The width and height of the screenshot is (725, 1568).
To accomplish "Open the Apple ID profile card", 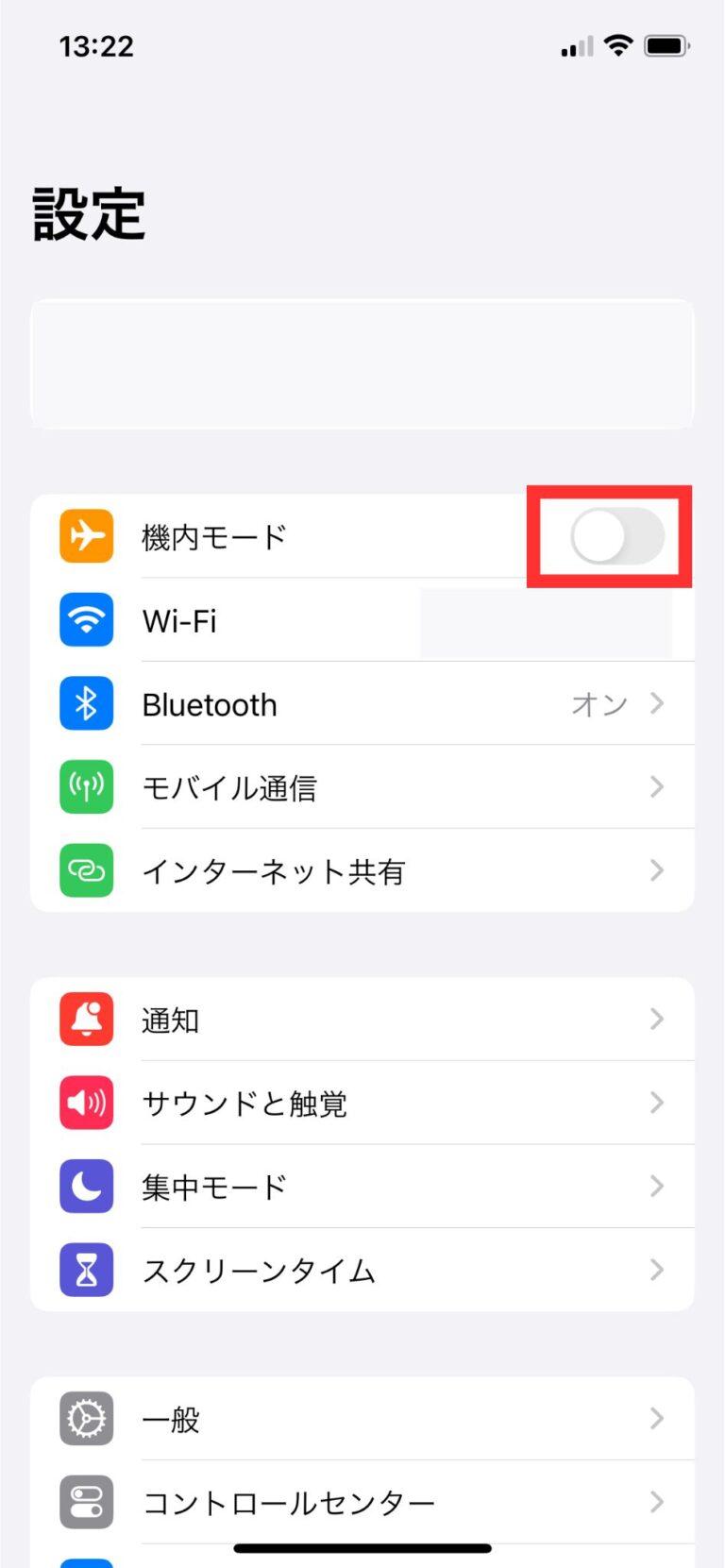I will (x=362, y=365).
